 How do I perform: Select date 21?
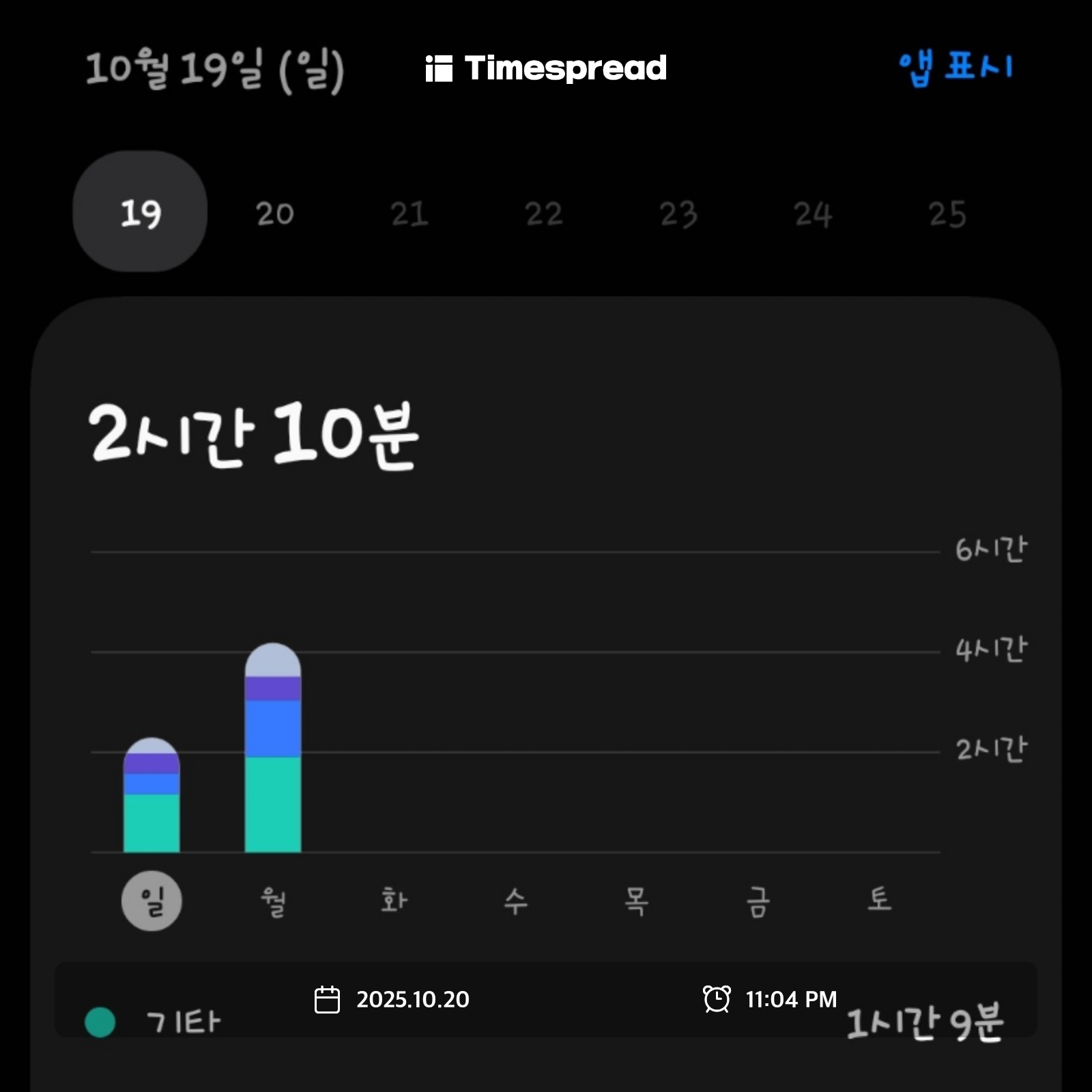(x=409, y=214)
